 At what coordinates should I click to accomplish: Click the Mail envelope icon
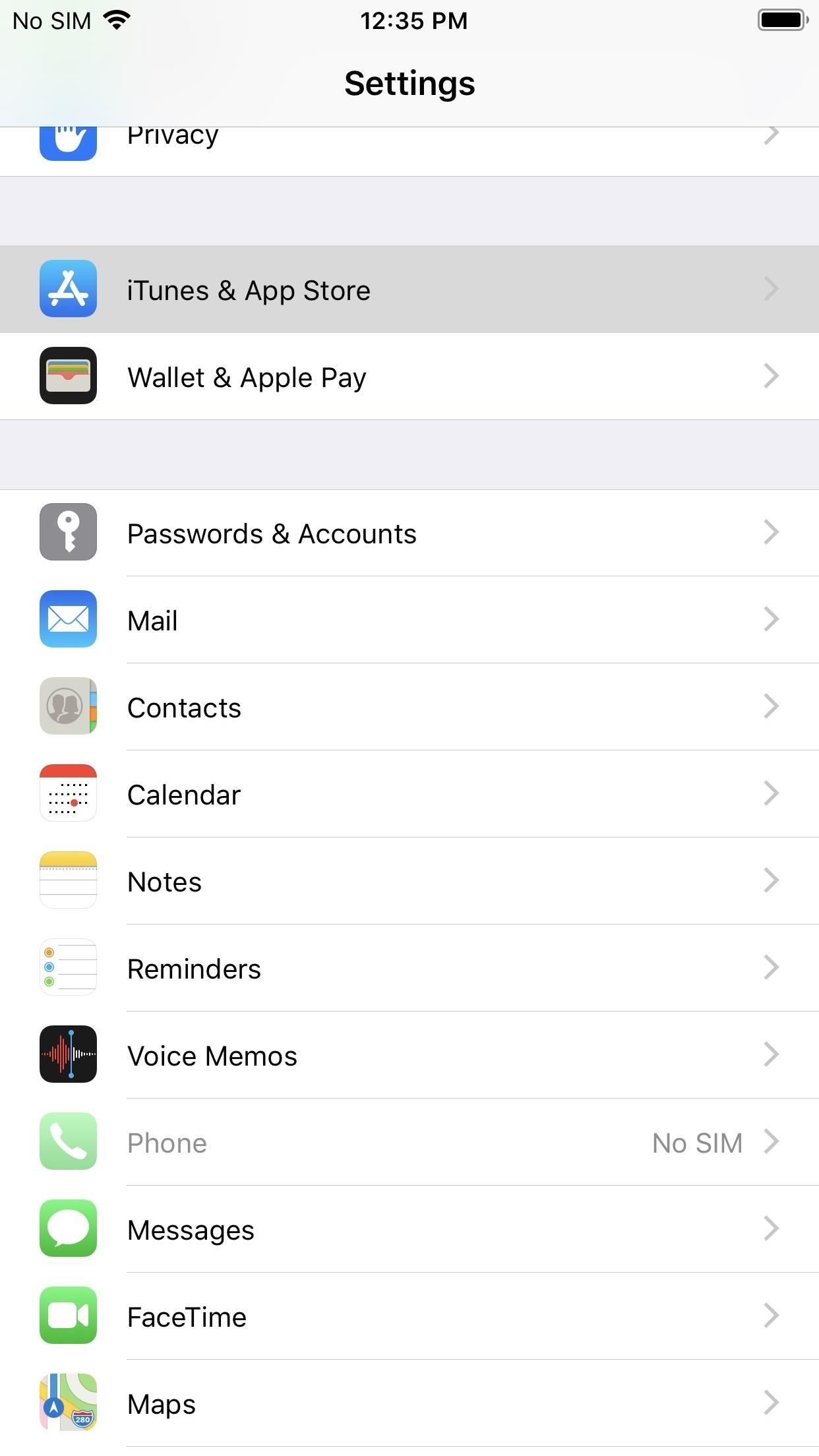pyautogui.click(x=68, y=620)
